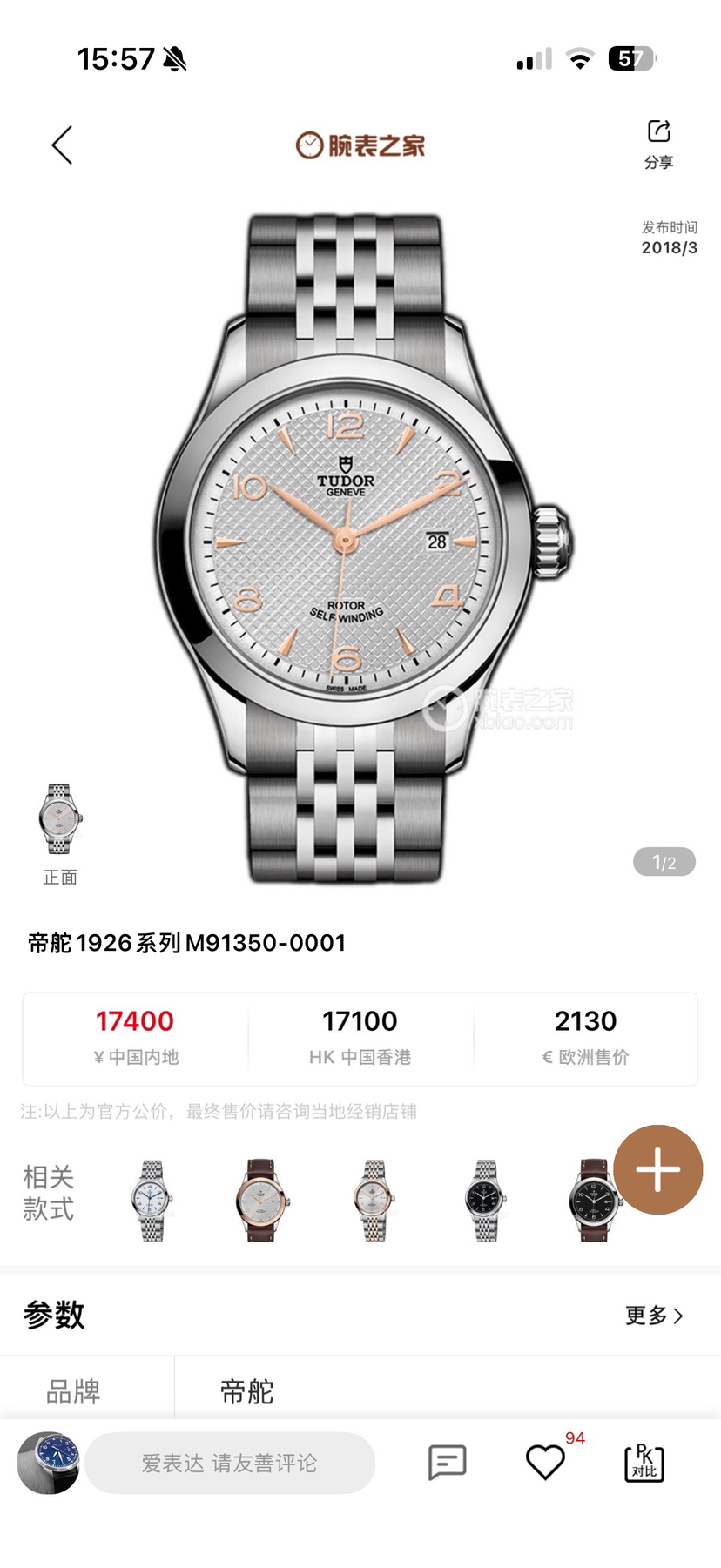Image resolution: width=721 pixels, height=1568 pixels.
Task: Open the comments icon
Action: (x=447, y=1462)
